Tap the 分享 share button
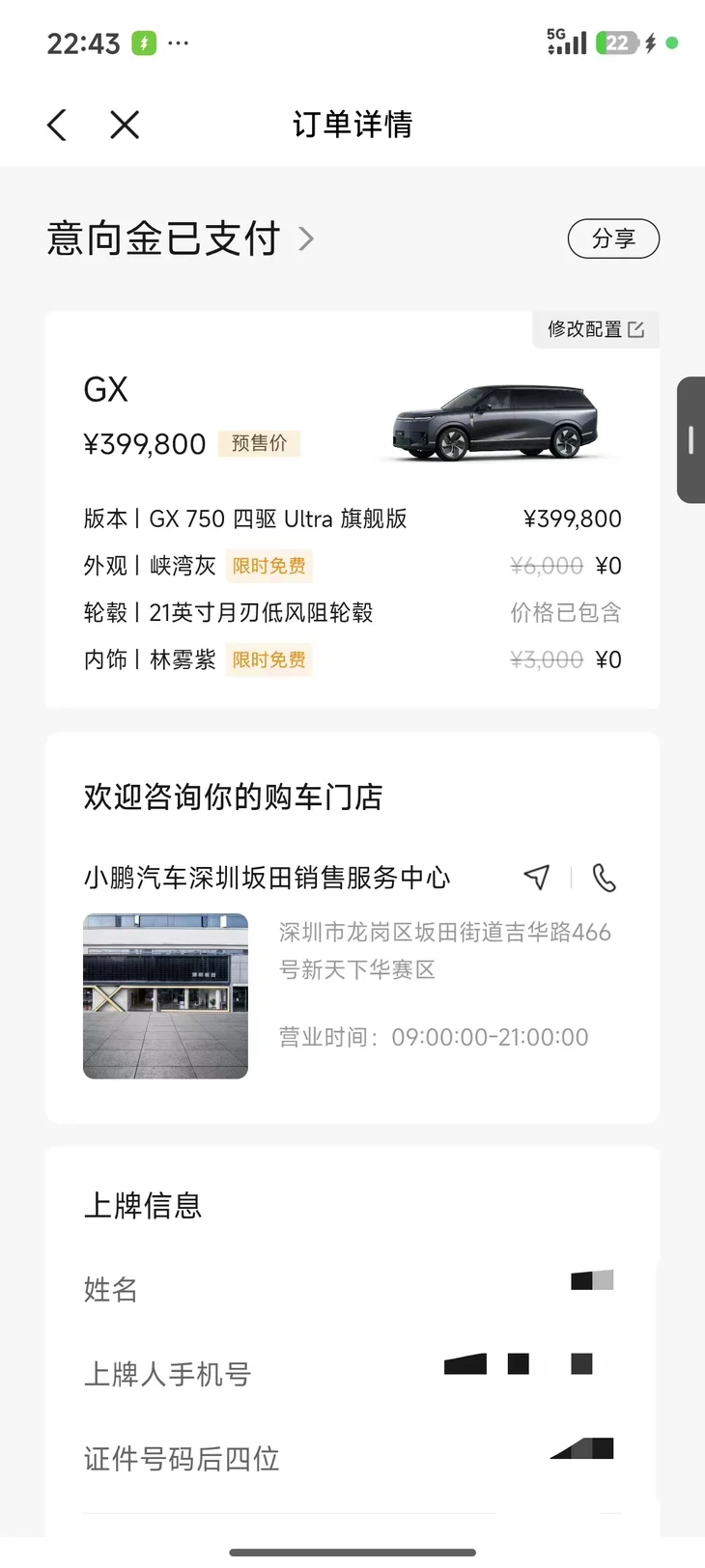 (x=613, y=238)
